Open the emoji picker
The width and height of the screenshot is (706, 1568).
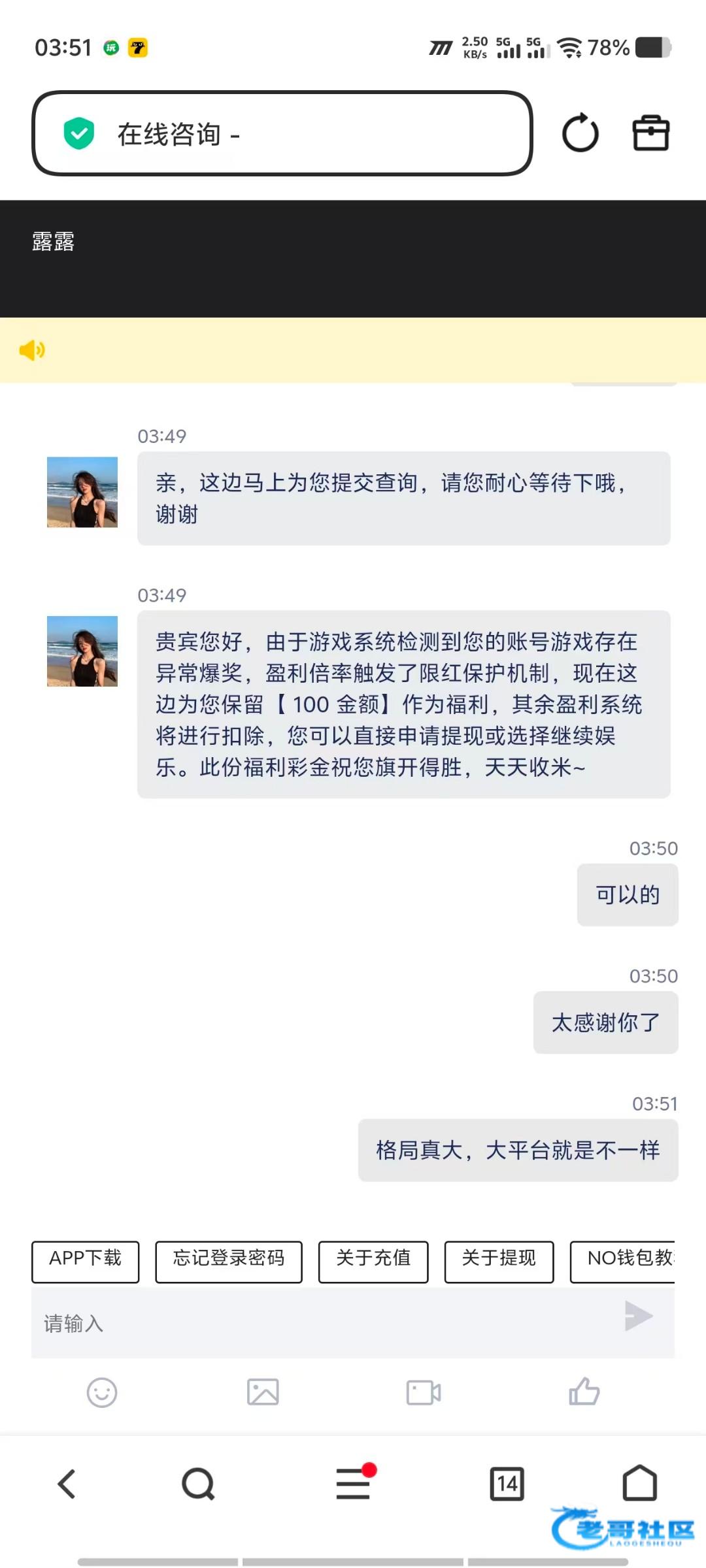pos(102,1392)
